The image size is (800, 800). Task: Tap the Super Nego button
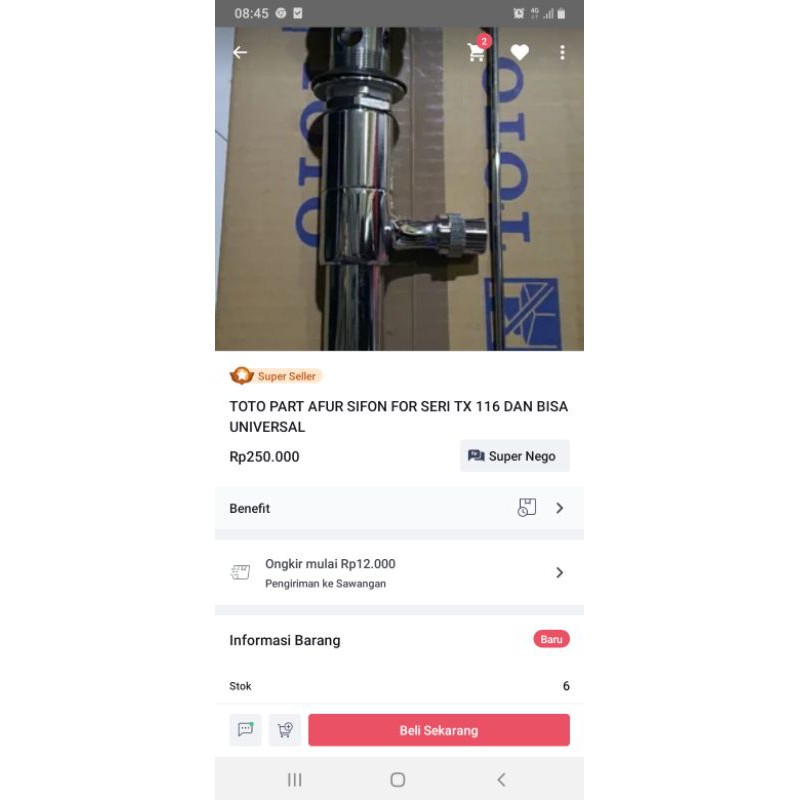click(514, 456)
